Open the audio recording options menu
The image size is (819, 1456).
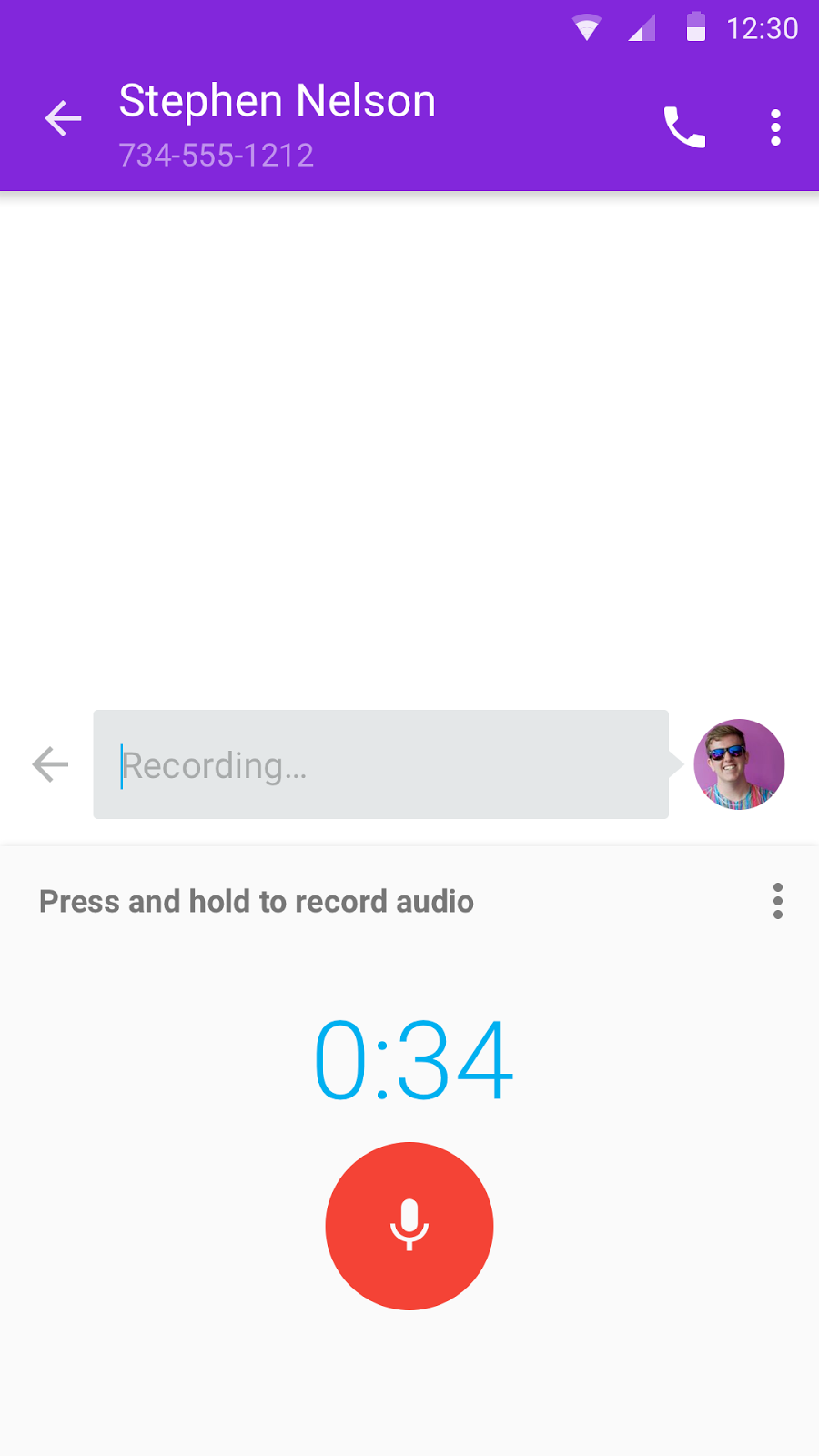pyautogui.click(x=777, y=901)
